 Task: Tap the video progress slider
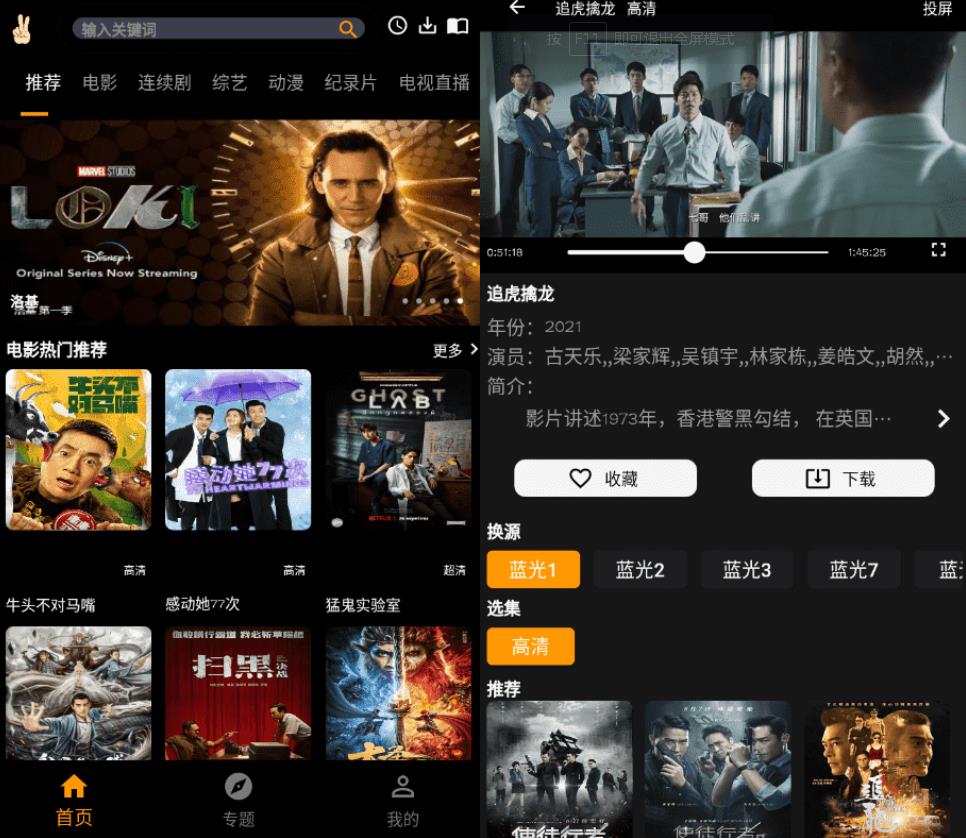tap(695, 252)
